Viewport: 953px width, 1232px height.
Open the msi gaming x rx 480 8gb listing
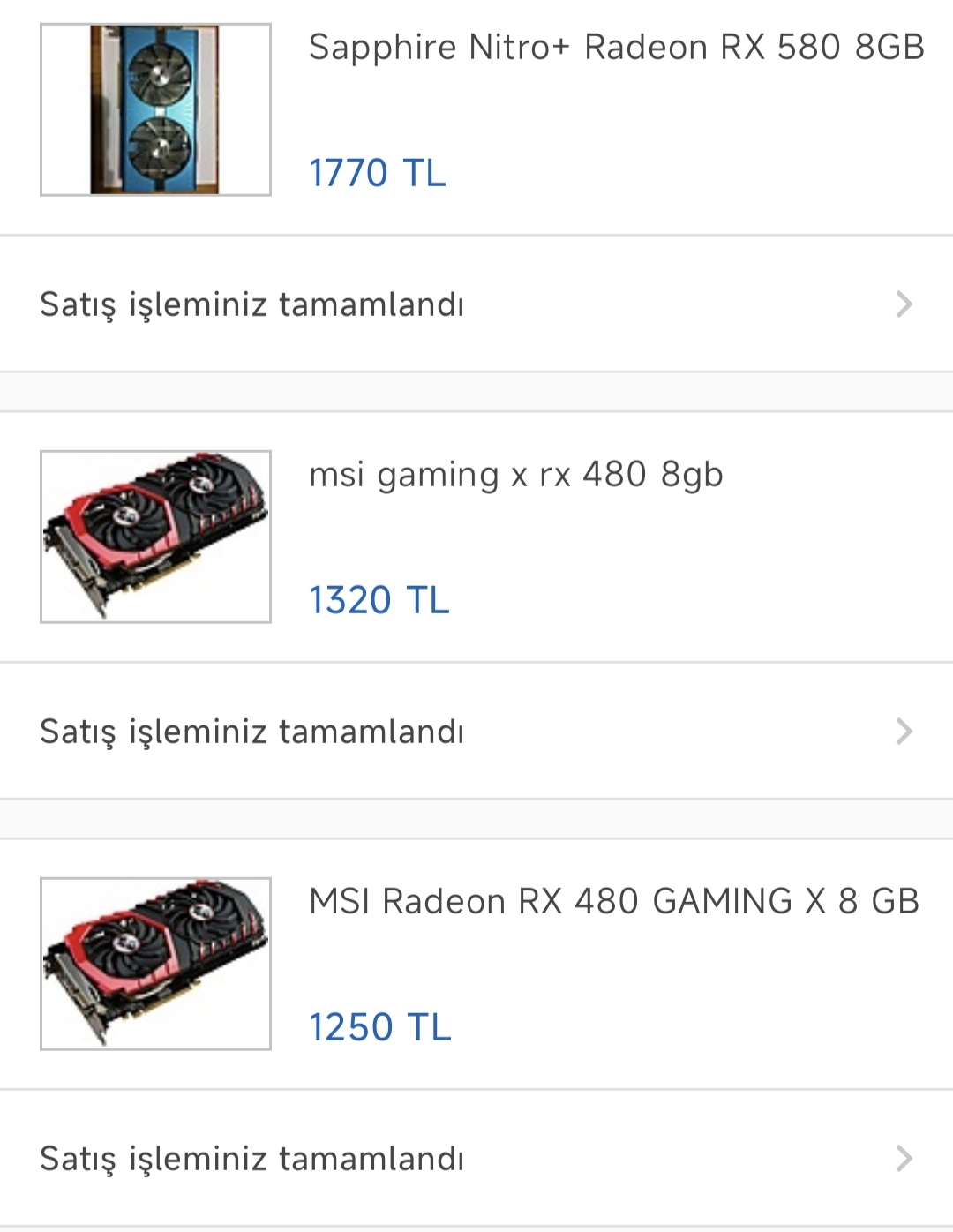coord(476,537)
